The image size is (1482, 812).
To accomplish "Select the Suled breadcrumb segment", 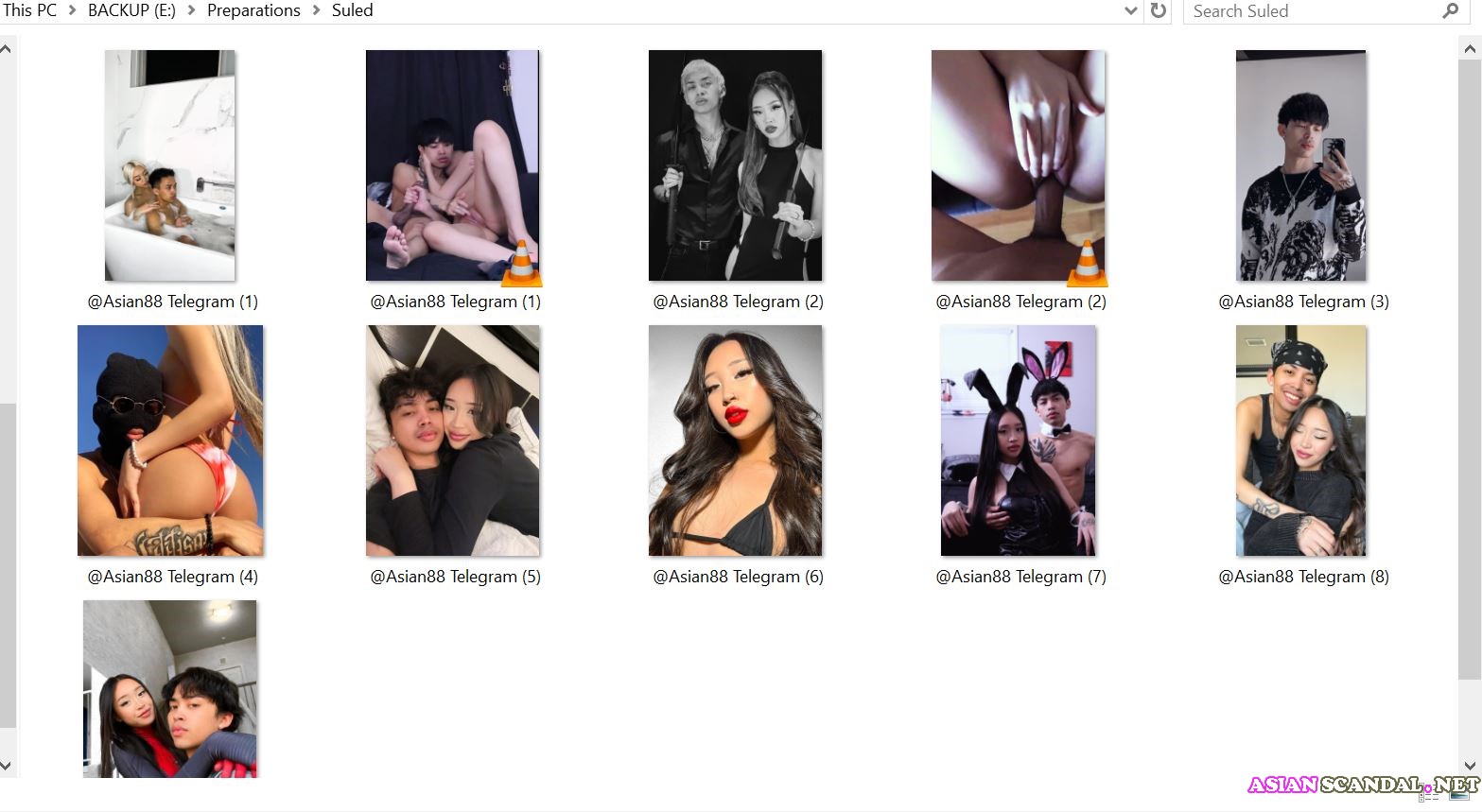I will pos(352,10).
